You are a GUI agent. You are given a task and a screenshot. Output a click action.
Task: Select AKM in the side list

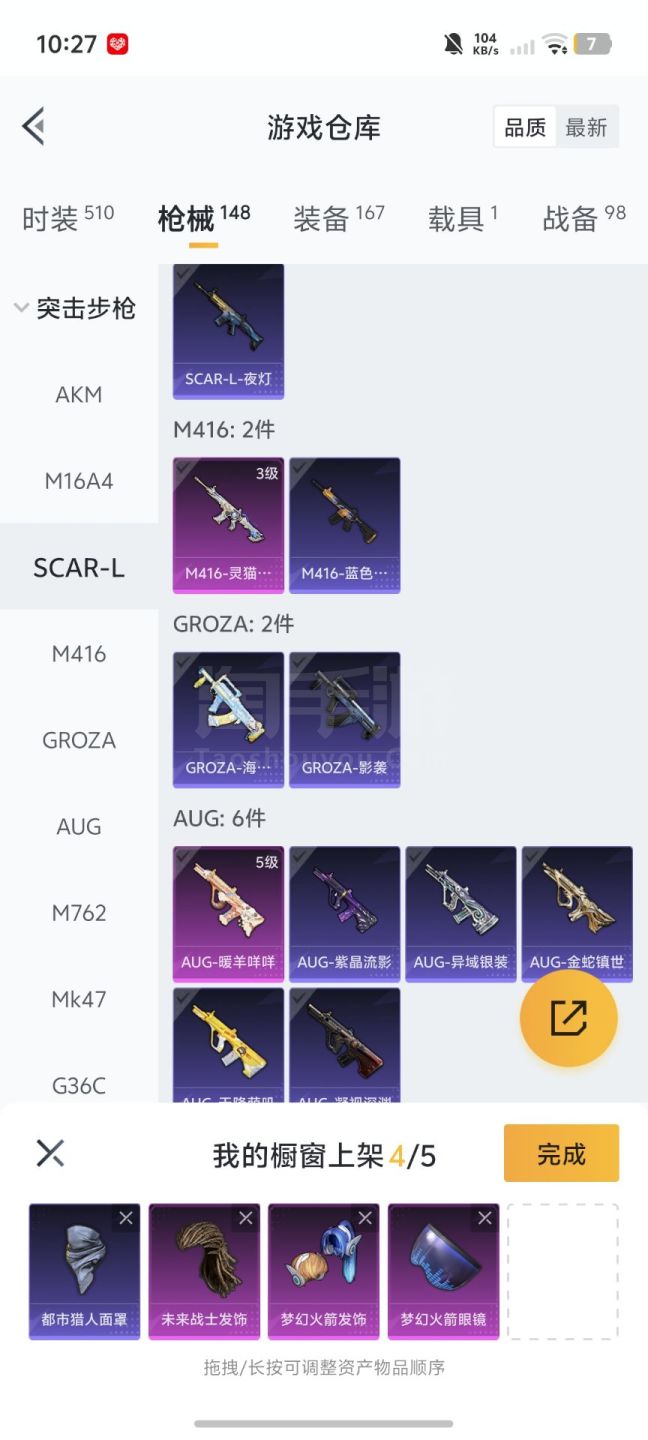tap(79, 395)
